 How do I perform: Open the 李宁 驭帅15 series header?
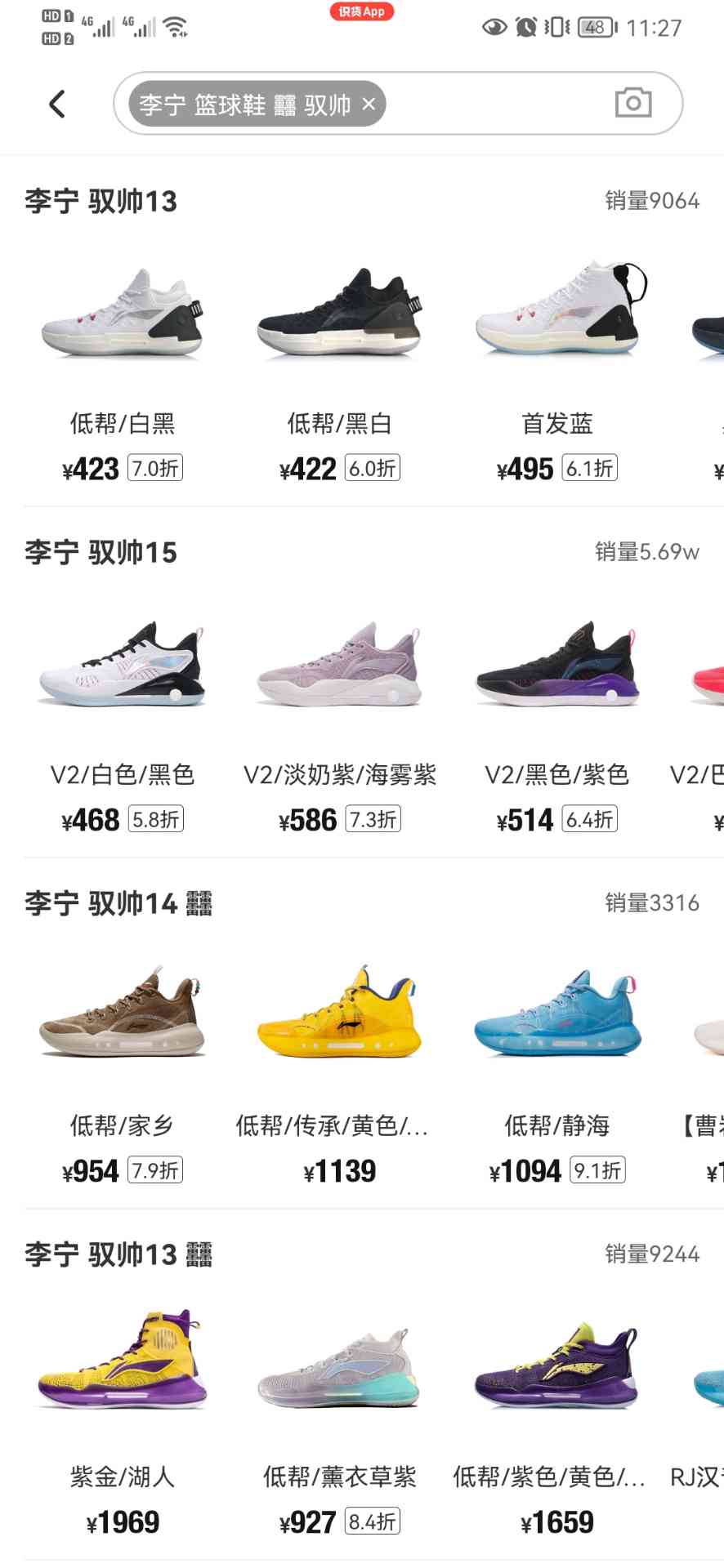tap(101, 552)
